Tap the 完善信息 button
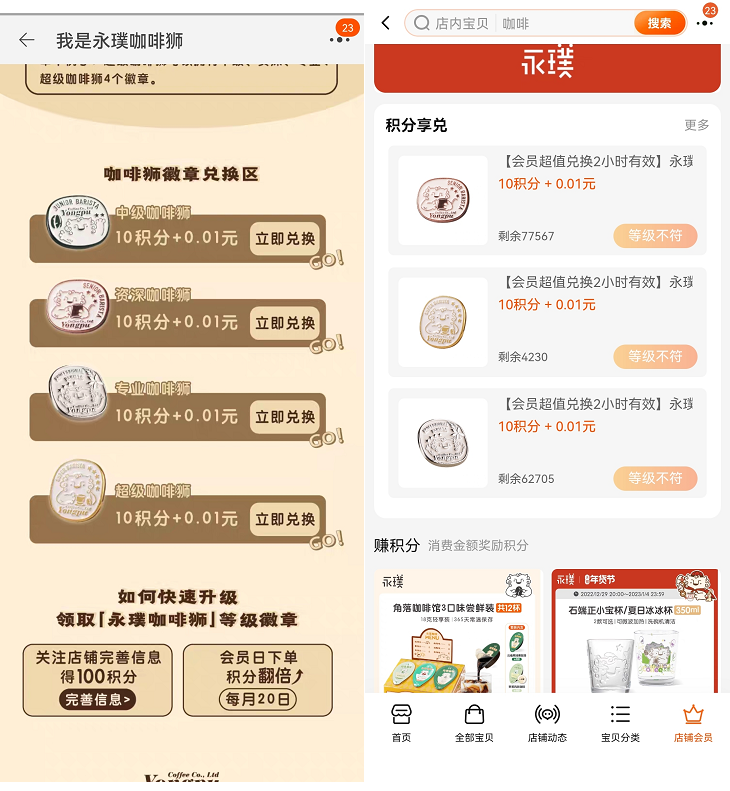The height and width of the screenshot is (791, 730). [x=98, y=699]
